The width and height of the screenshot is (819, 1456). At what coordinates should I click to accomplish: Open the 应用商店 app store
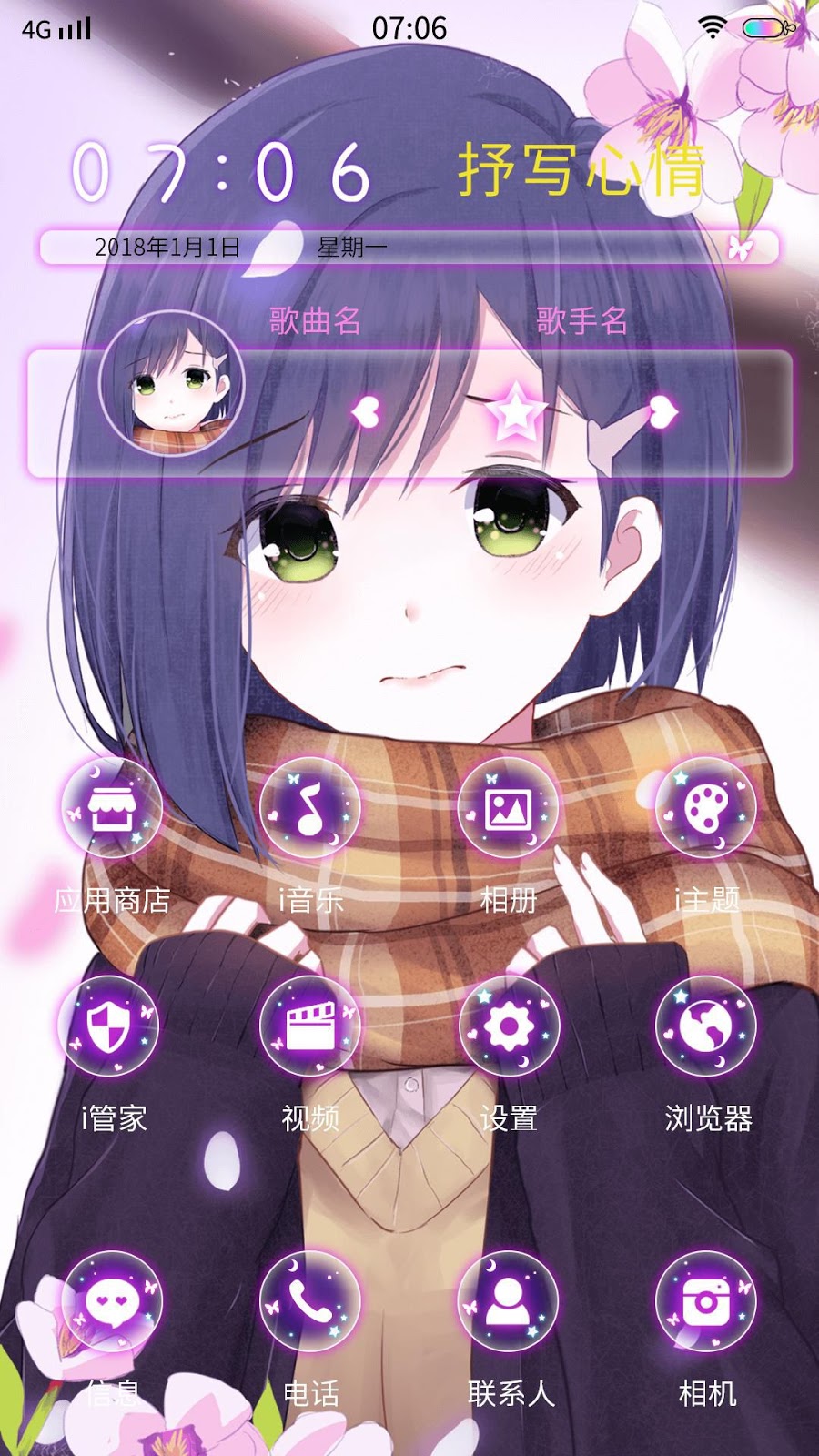click(112, 808)
